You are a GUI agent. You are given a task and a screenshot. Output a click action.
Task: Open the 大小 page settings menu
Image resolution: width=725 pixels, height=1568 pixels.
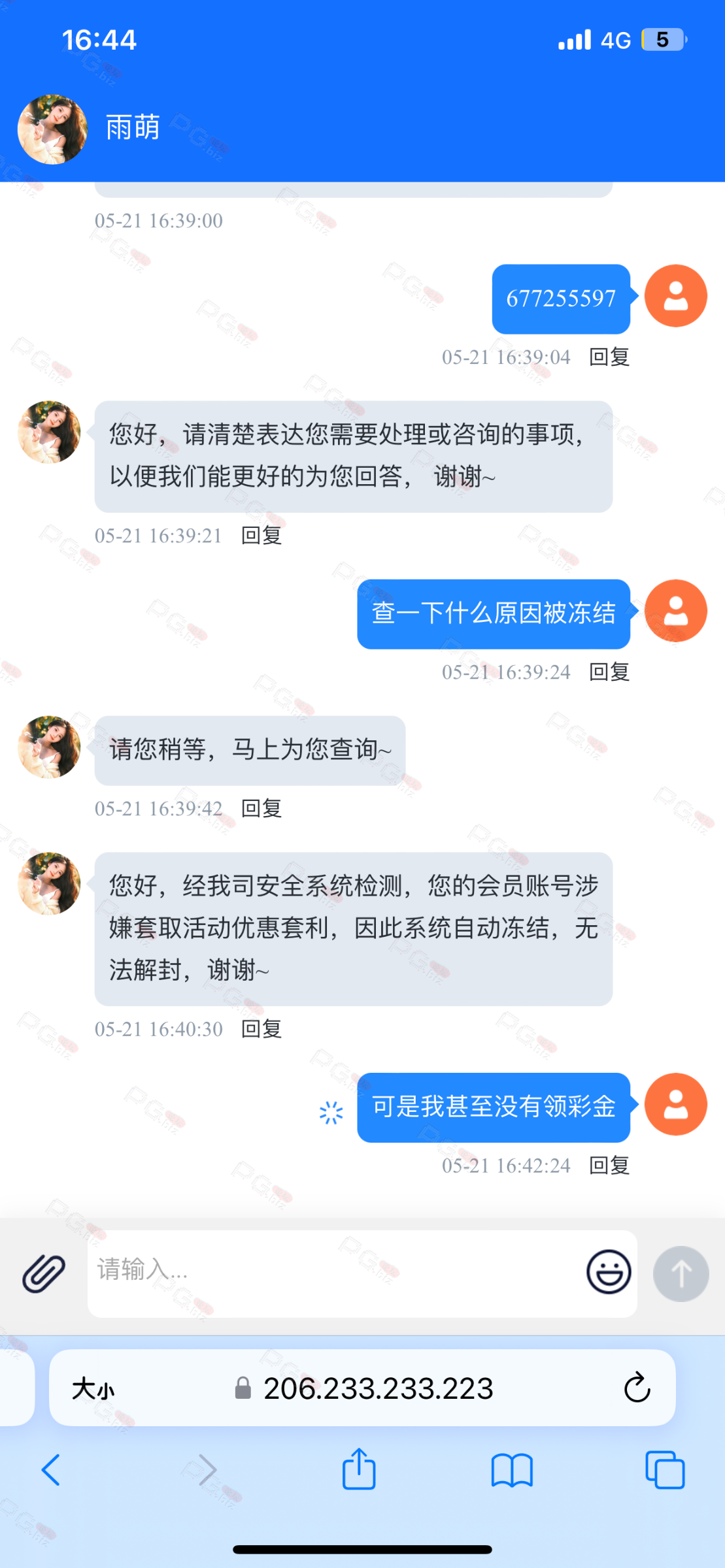pyautogui.click(x=93, y=1388)
